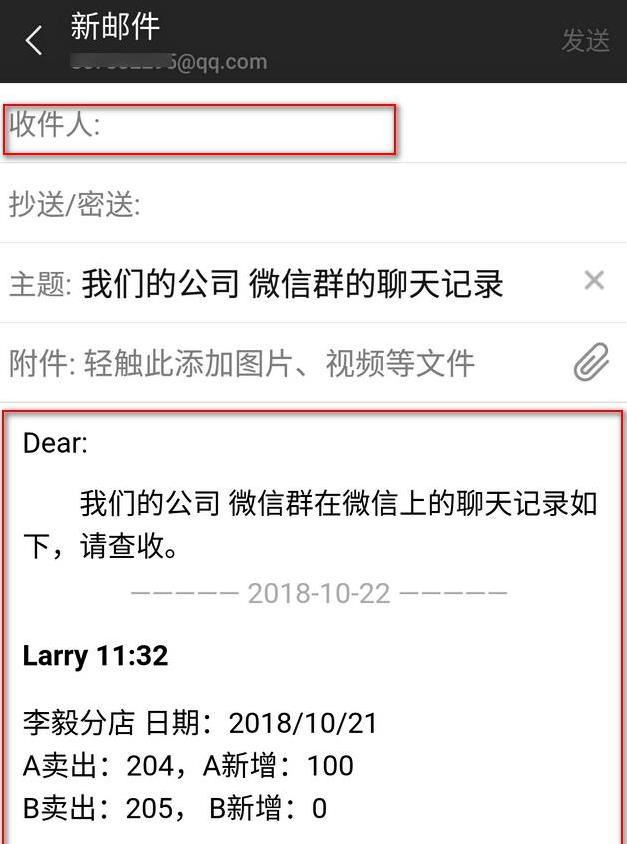The image size is (627, 844).
Task: Edit the 主题 subject line
Action: tap(300, 284)
